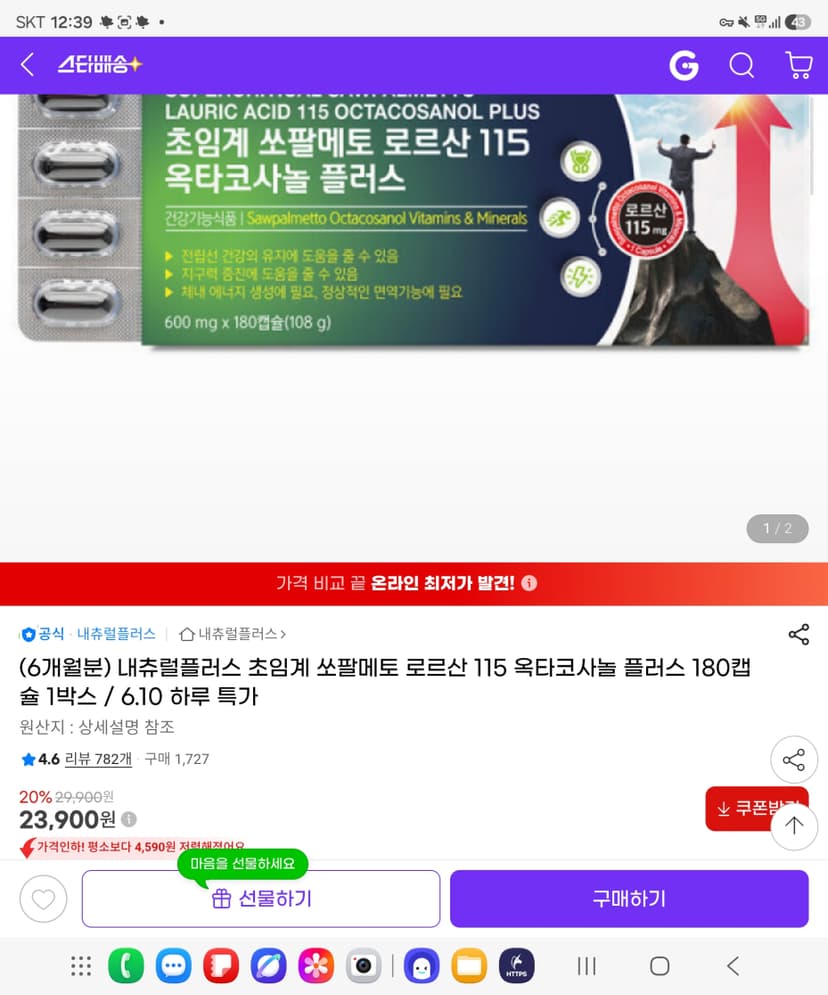This screenshot has width=828, height=995.
Task: Open search from the top bar
Action: click(x=741, y=65)
